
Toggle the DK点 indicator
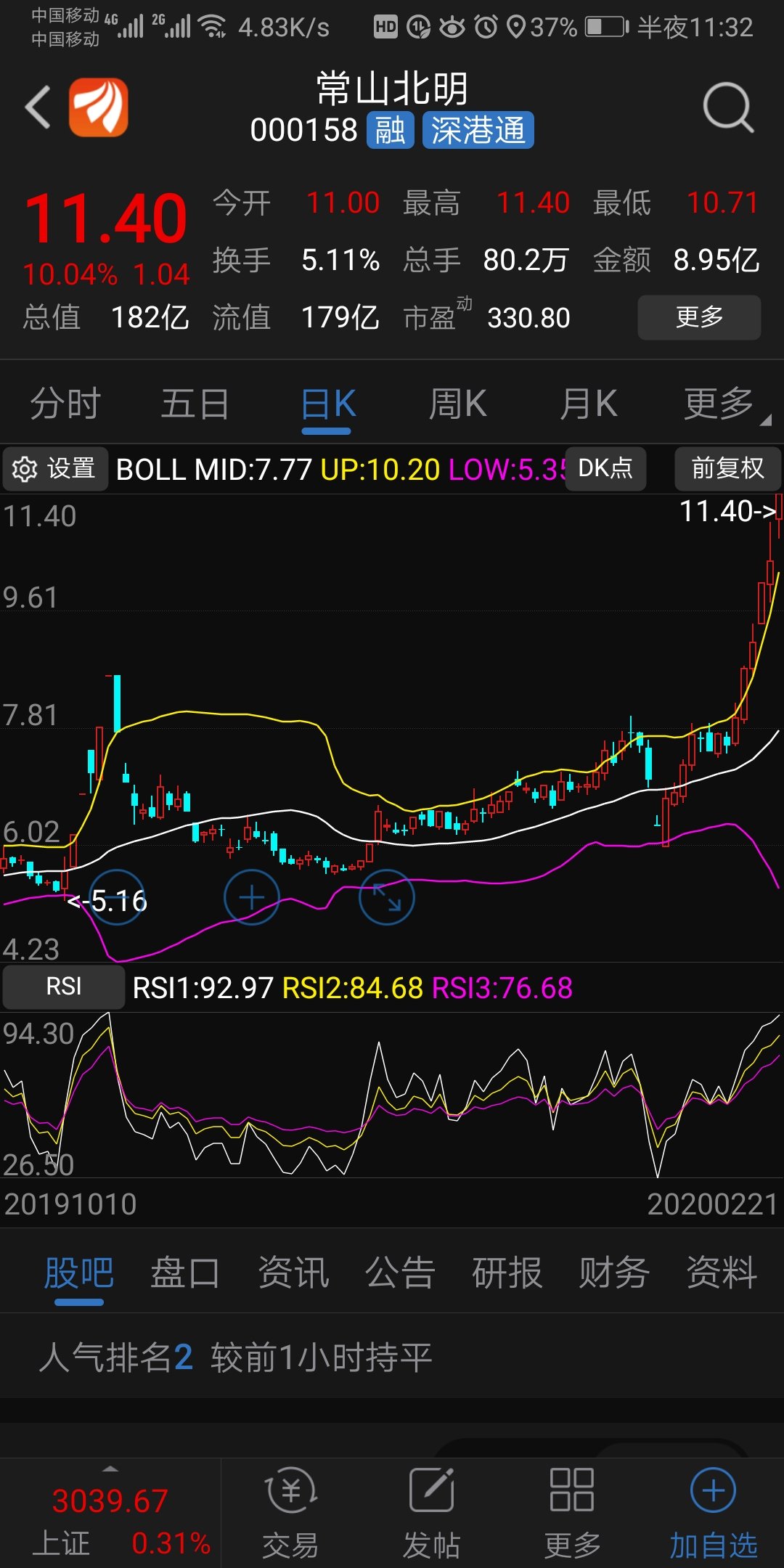click(x=605, y=469)
